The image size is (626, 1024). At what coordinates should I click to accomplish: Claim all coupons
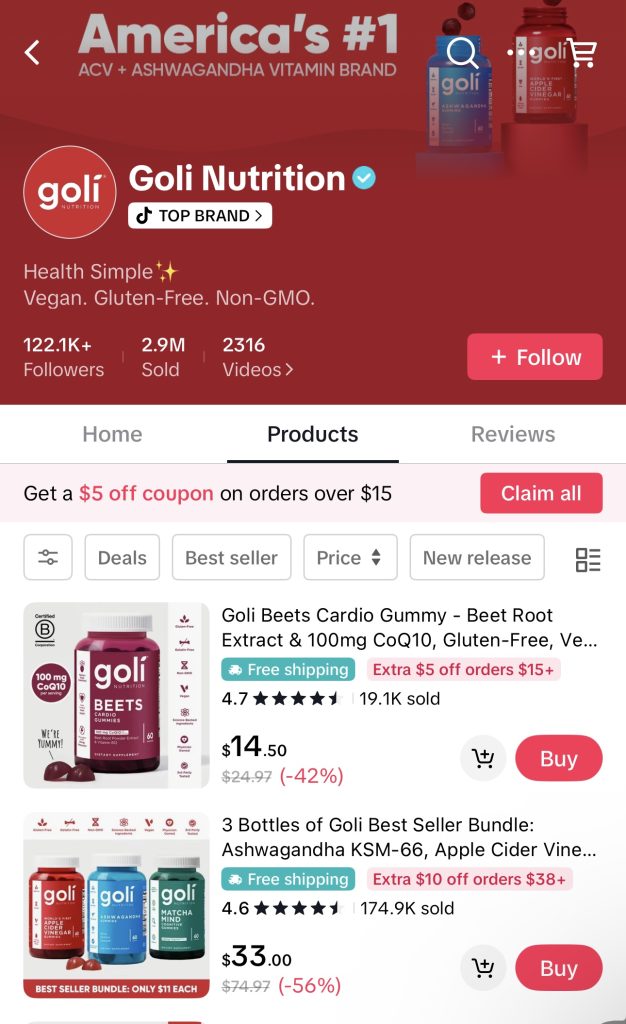click(541, 493)
